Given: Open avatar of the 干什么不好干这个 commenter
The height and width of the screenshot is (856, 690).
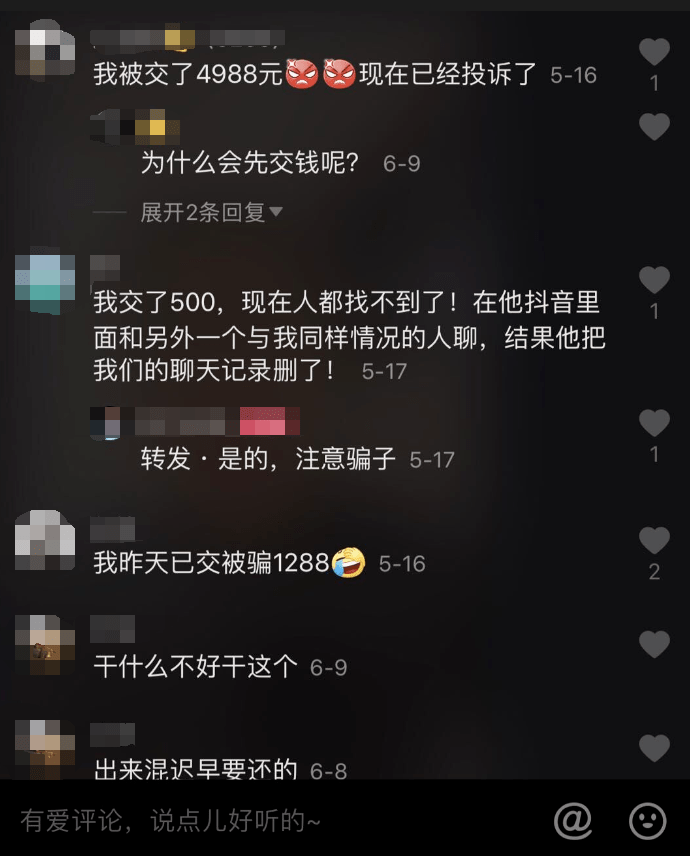Looking at the screenshot, I should point(45,644).
